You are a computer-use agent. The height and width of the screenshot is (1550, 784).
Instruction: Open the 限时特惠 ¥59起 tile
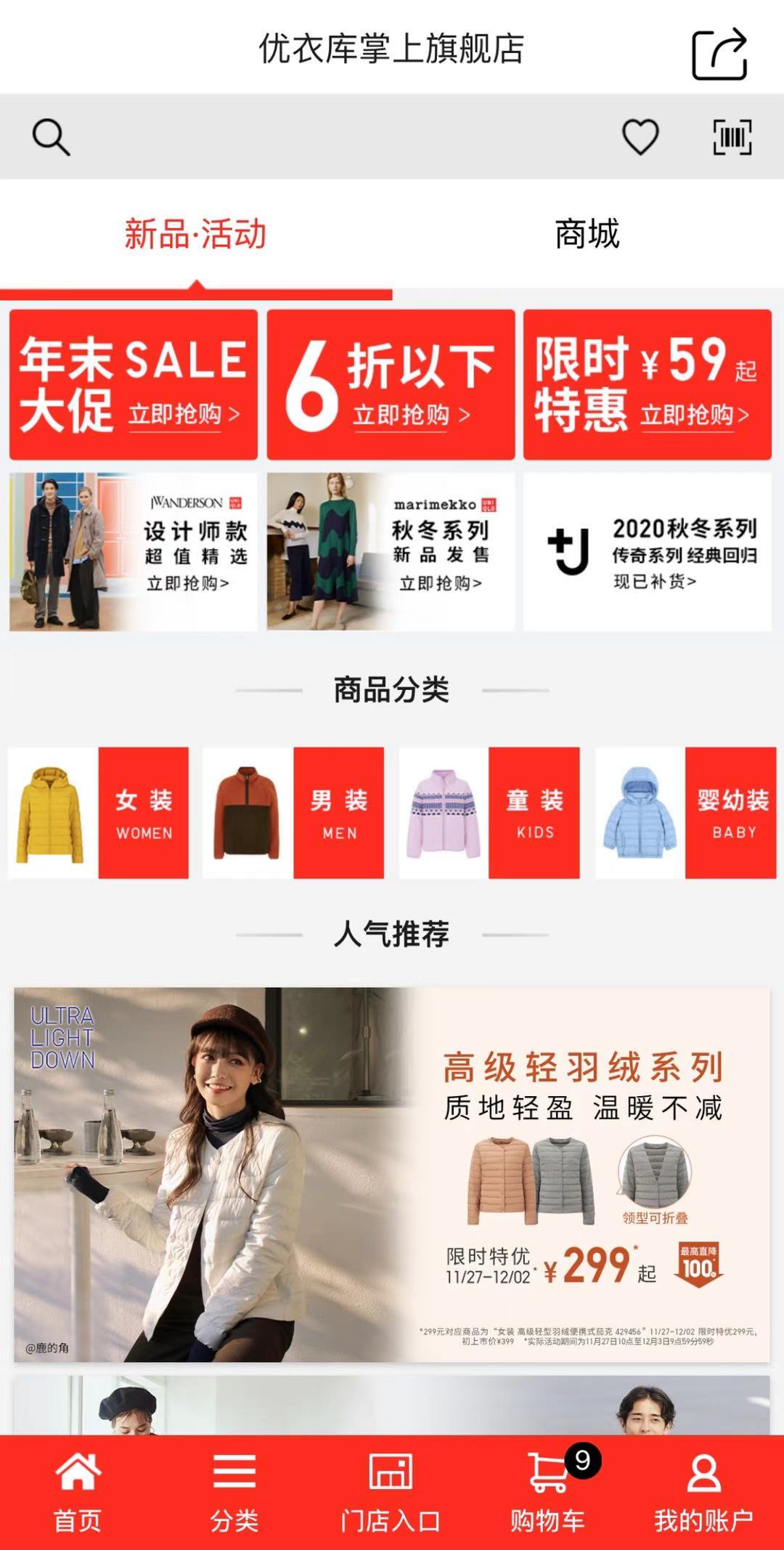pyautogui.click(x=647, y=385)
